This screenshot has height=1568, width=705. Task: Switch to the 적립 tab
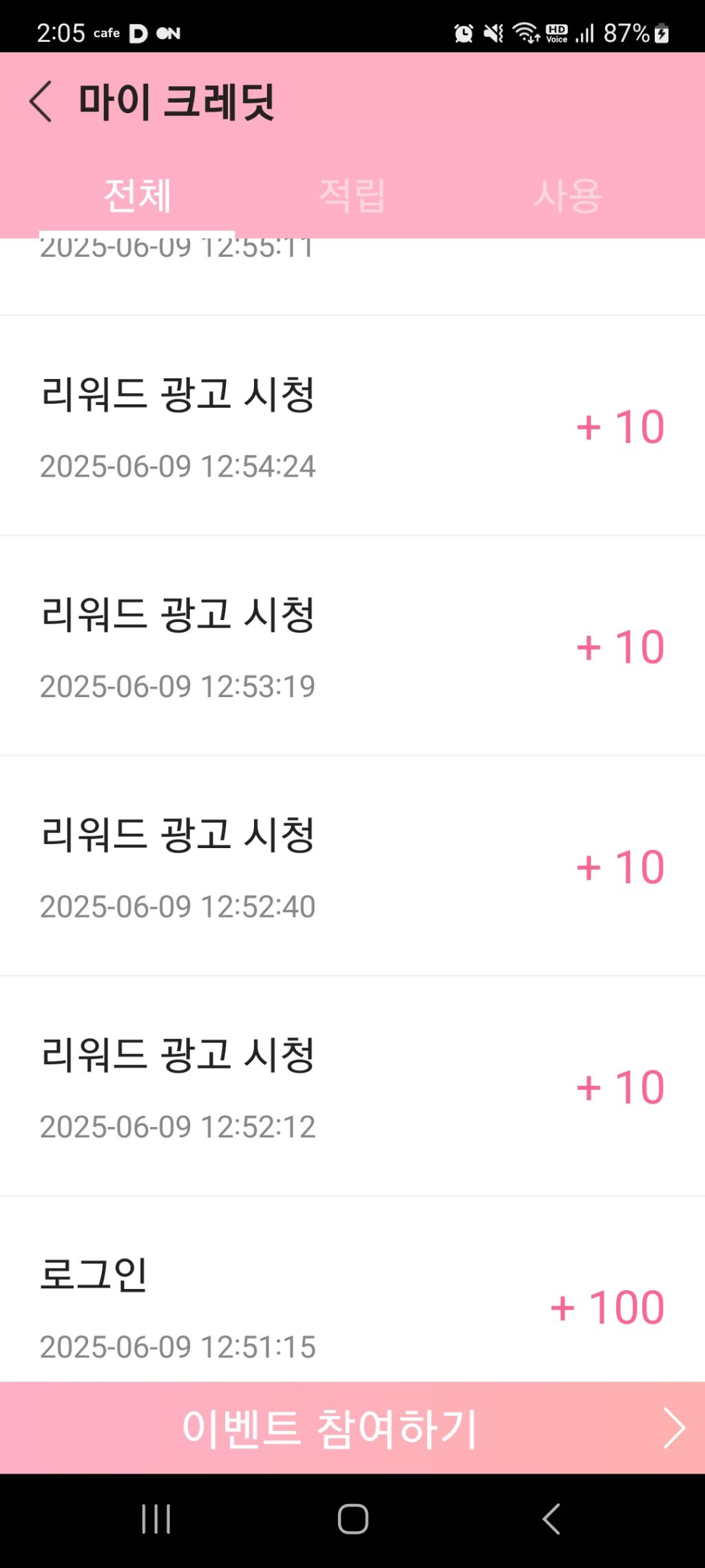[352, 195]
